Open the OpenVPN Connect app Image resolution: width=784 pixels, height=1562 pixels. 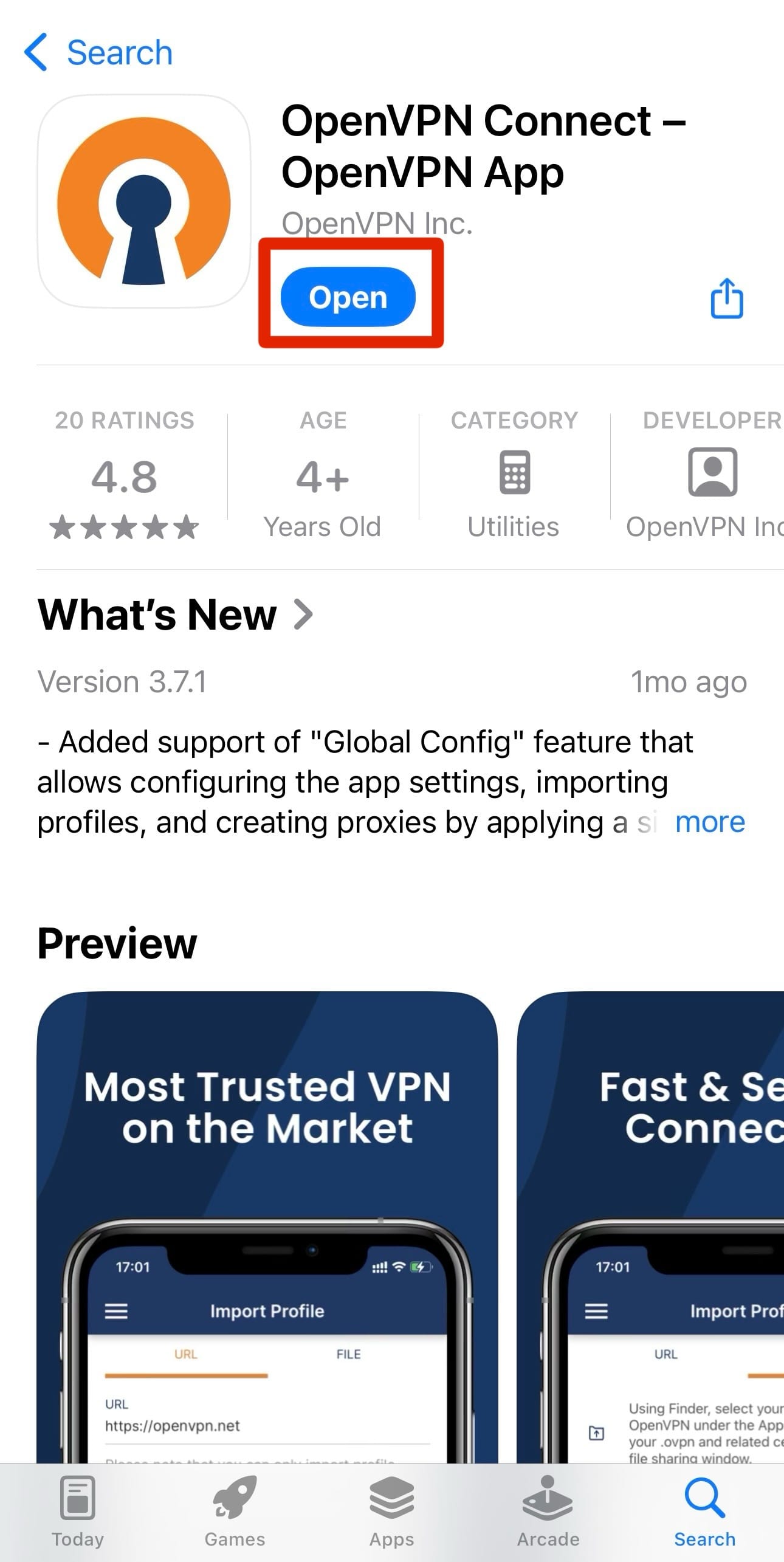[348, 297]
